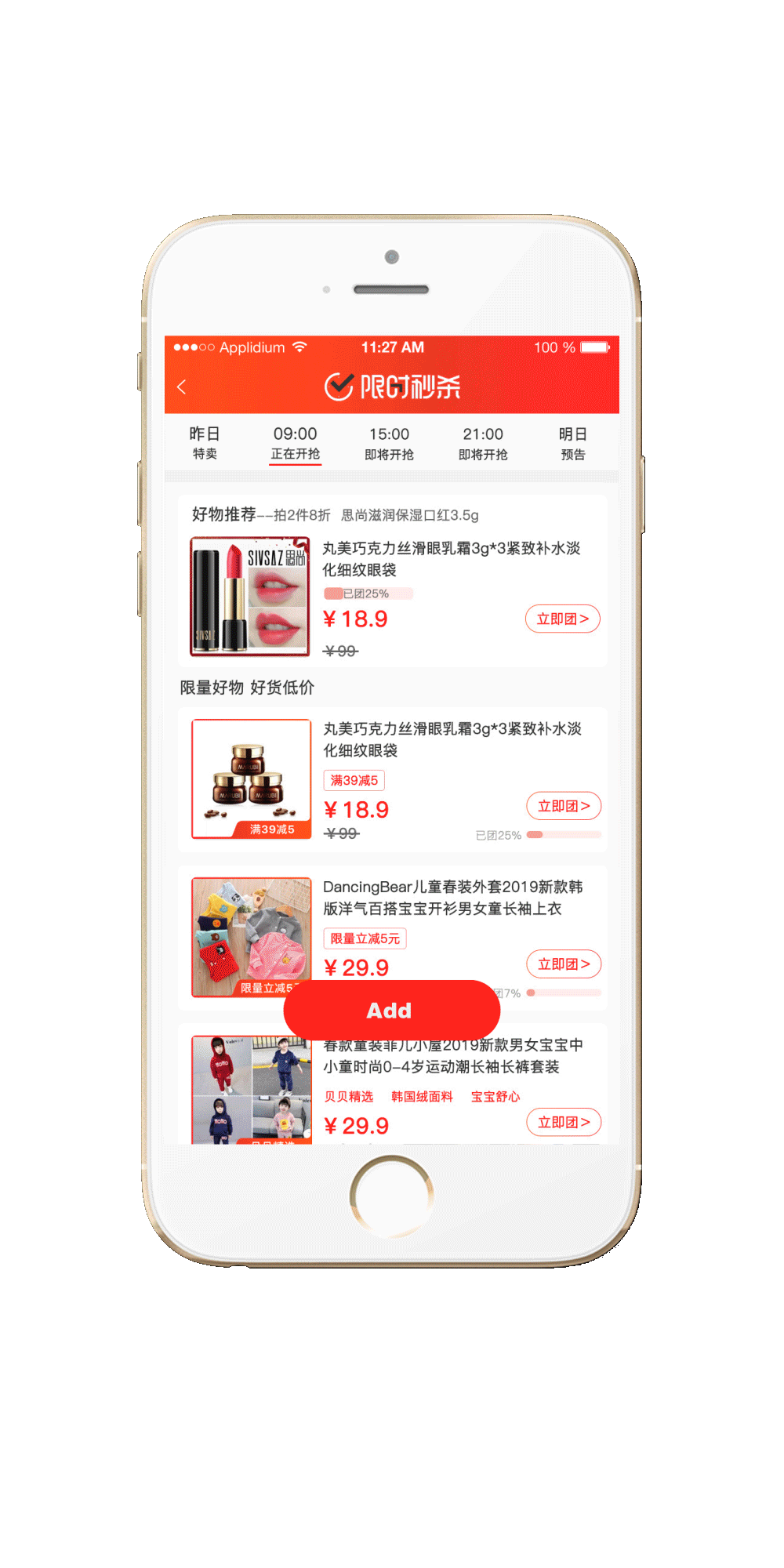Tap the red Add button

coord(391,1011)
